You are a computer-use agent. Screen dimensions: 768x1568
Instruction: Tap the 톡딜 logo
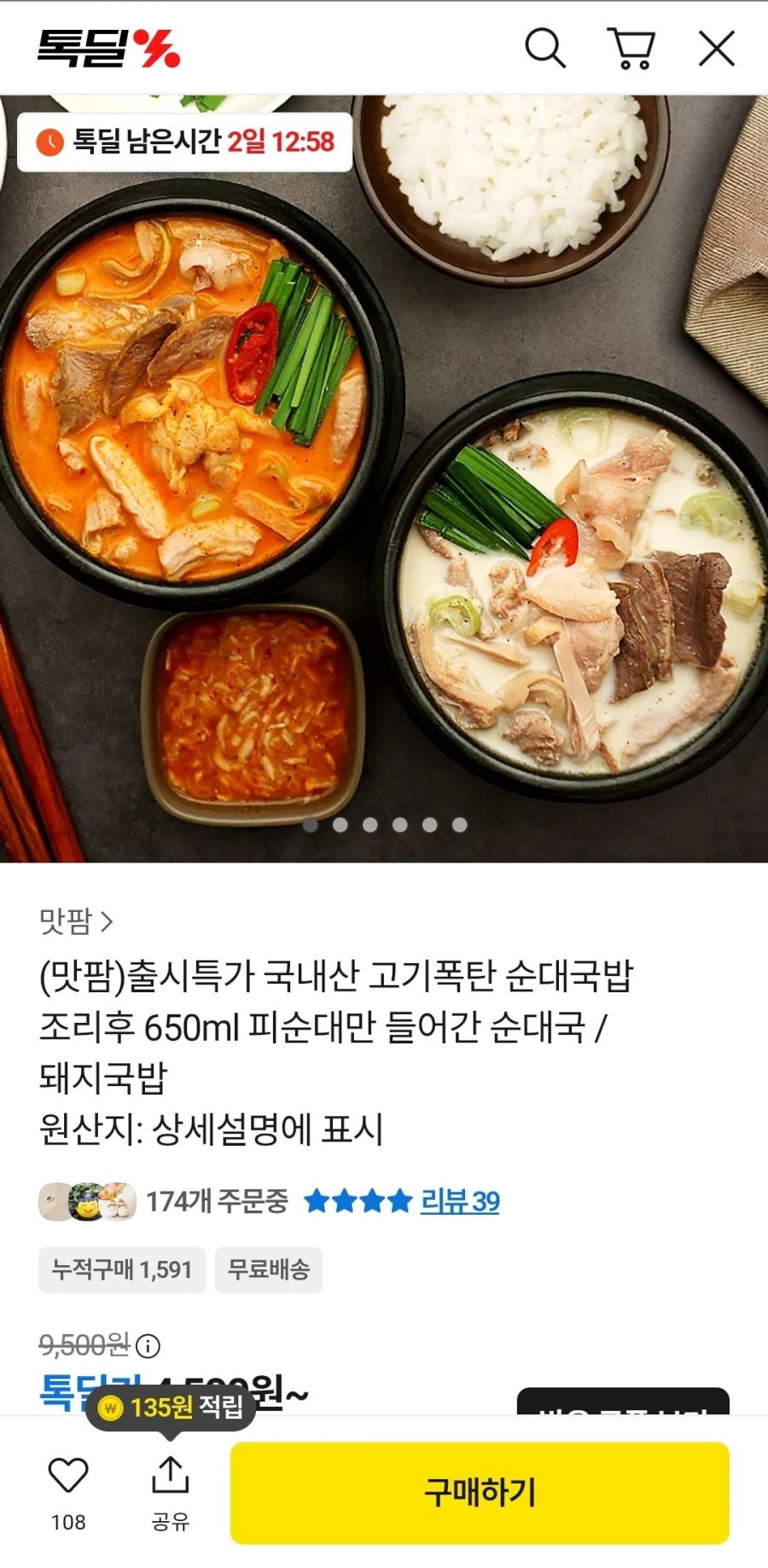(x=108, y=49)
